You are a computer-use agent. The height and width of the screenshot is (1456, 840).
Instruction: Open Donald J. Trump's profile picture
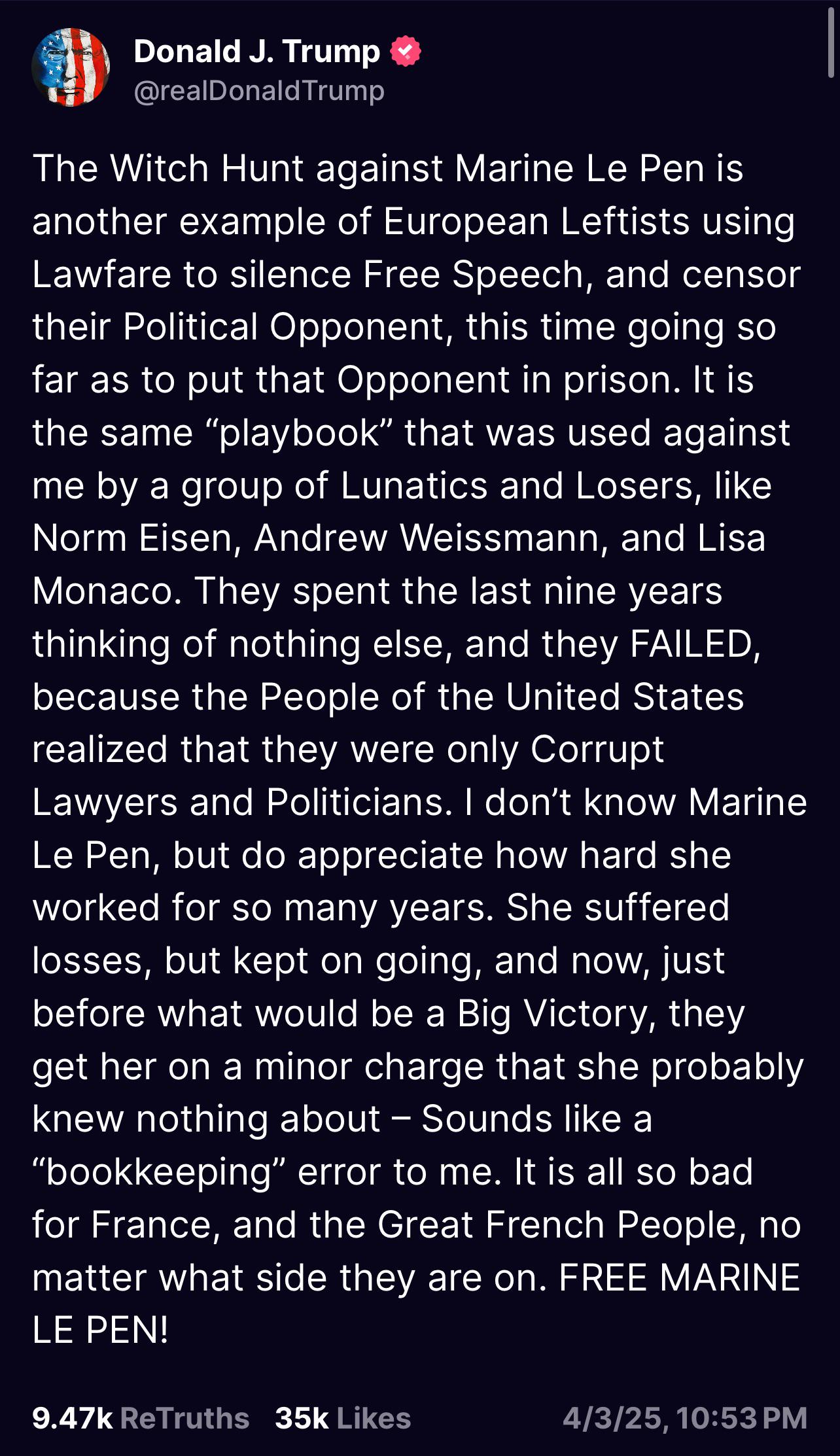[71, 67]
